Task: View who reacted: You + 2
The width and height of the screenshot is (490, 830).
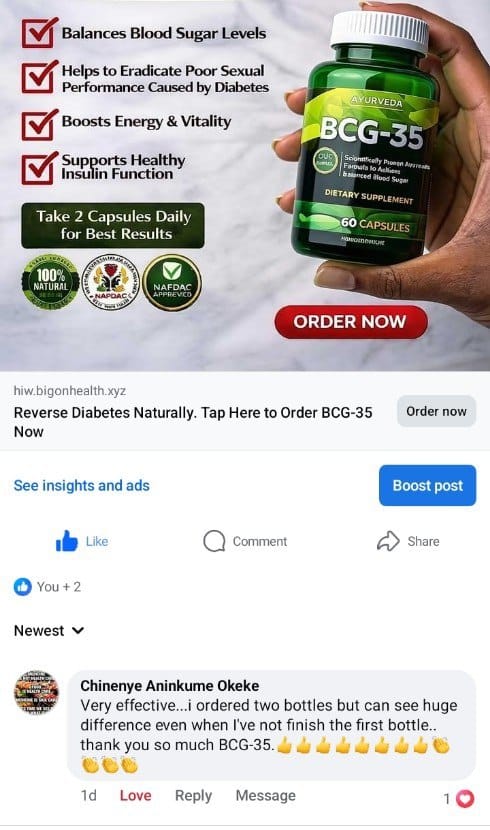Action: [x=48, y=587]
